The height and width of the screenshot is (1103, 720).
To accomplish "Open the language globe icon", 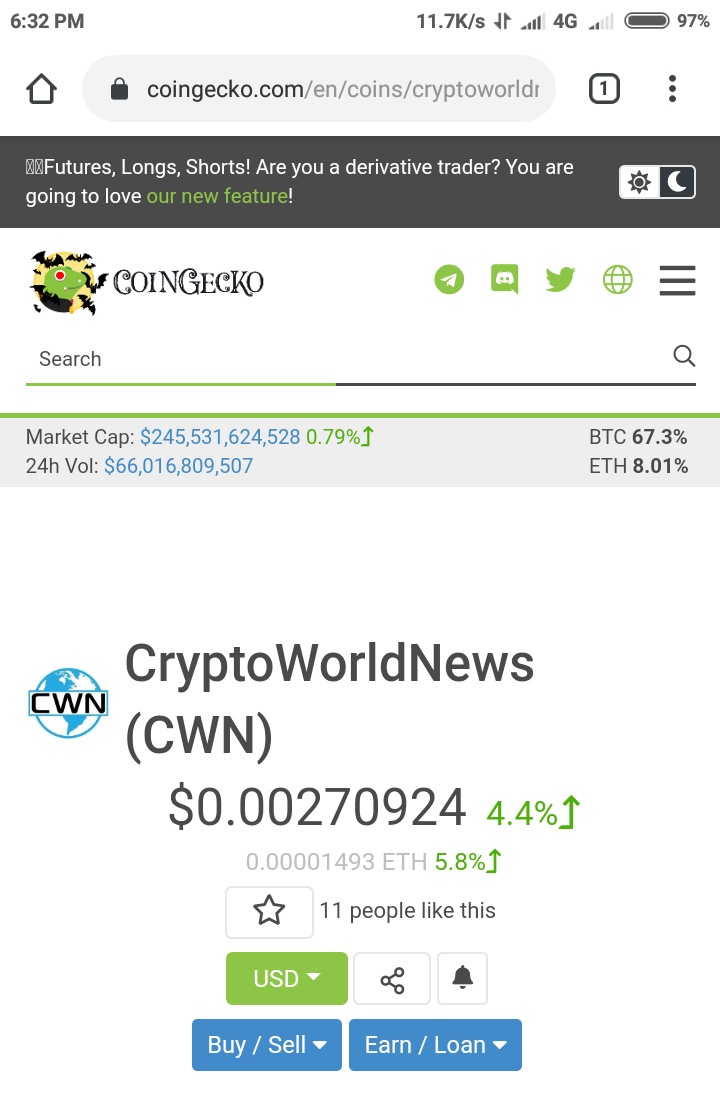I will click(x=617, y=280).
